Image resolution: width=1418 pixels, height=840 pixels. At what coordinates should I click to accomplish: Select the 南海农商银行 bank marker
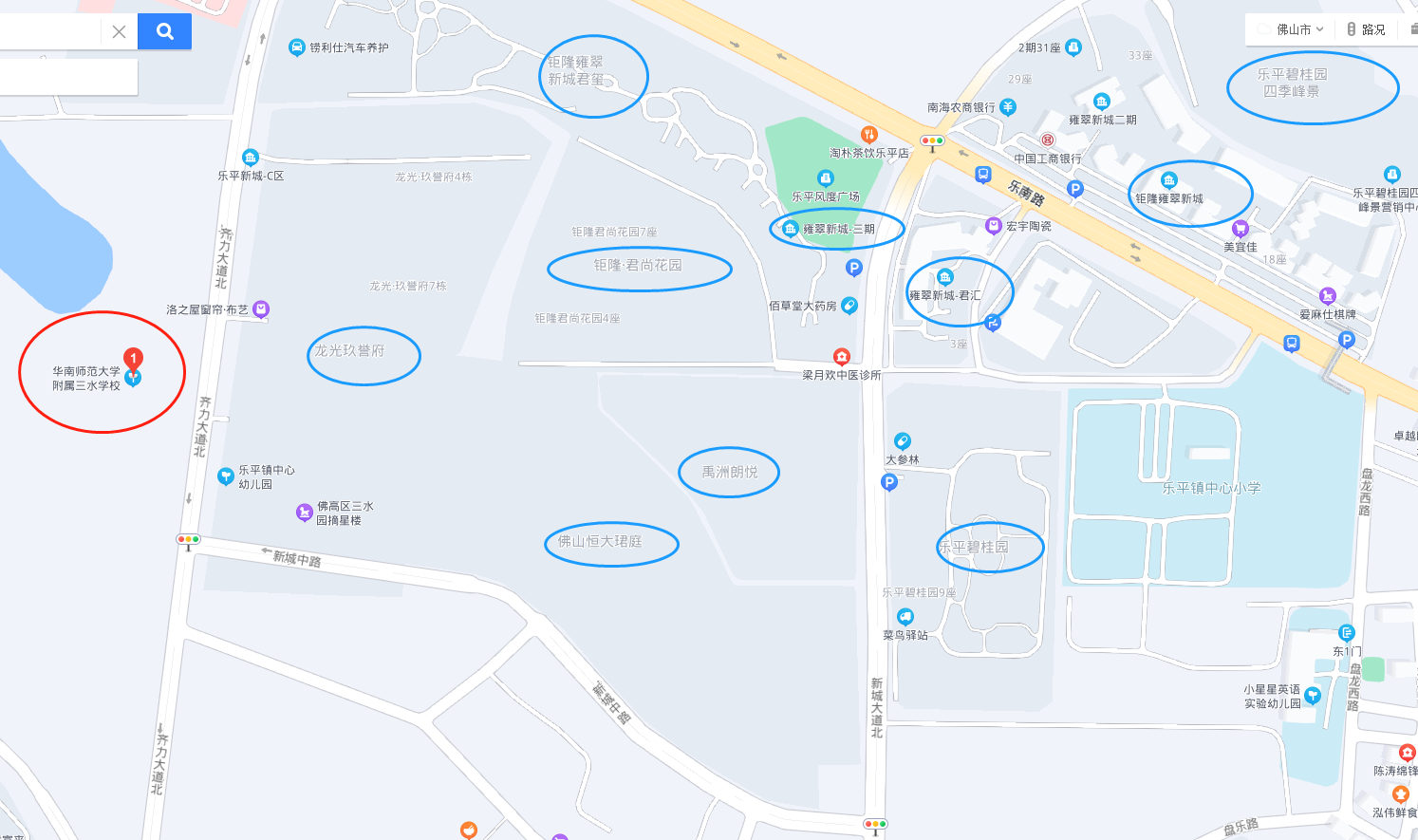[x=1008, y=107]
